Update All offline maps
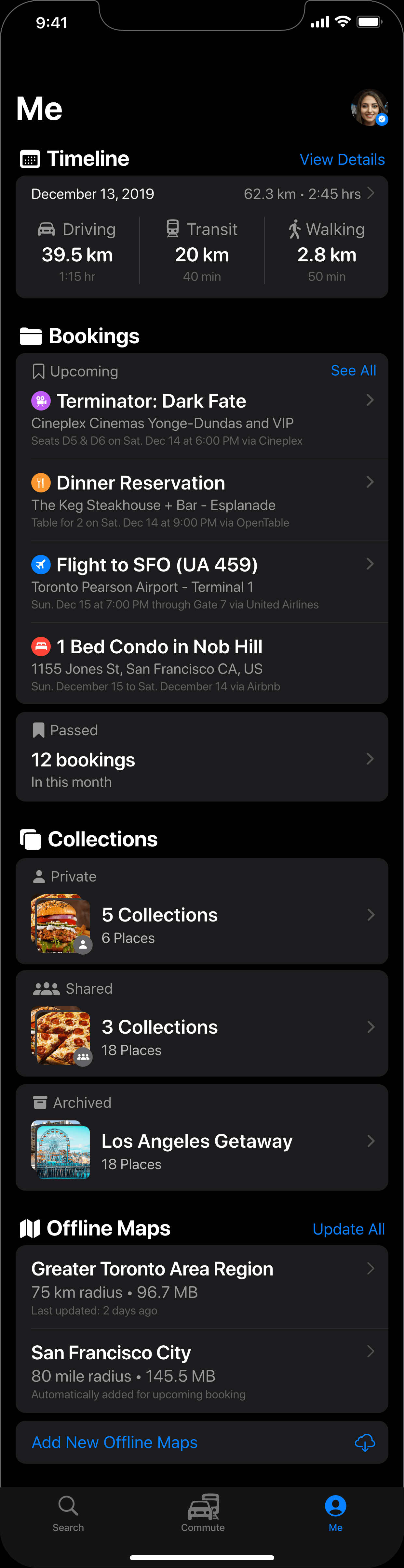 coord(348,1229)
